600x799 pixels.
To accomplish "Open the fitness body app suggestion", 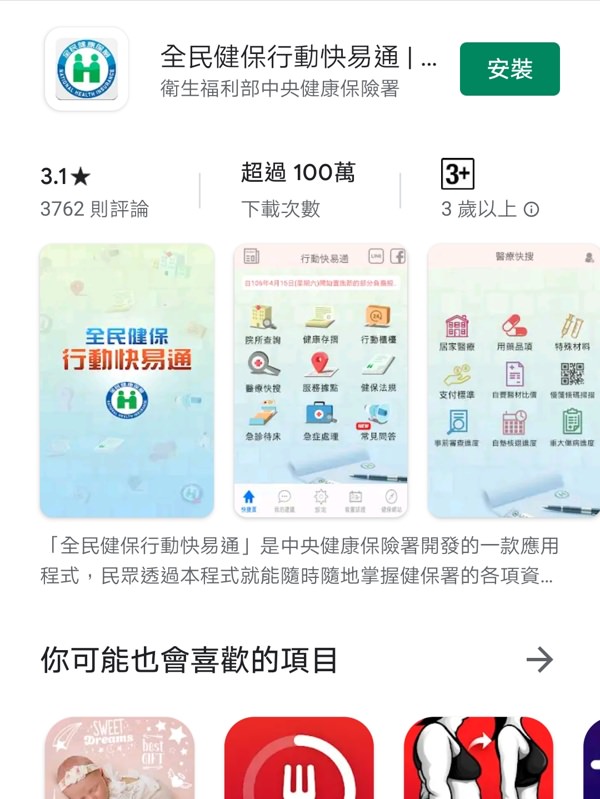I will point(478,758).
